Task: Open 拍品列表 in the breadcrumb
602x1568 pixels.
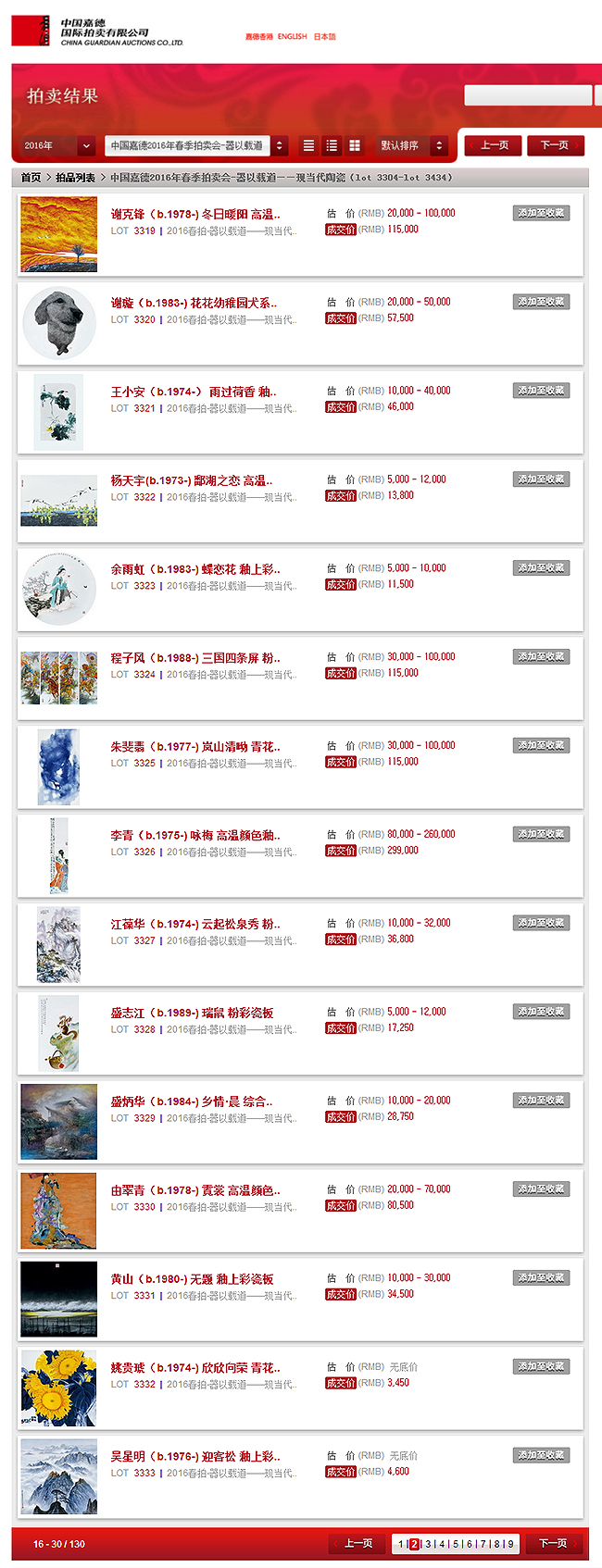Action: click(75, 178)
